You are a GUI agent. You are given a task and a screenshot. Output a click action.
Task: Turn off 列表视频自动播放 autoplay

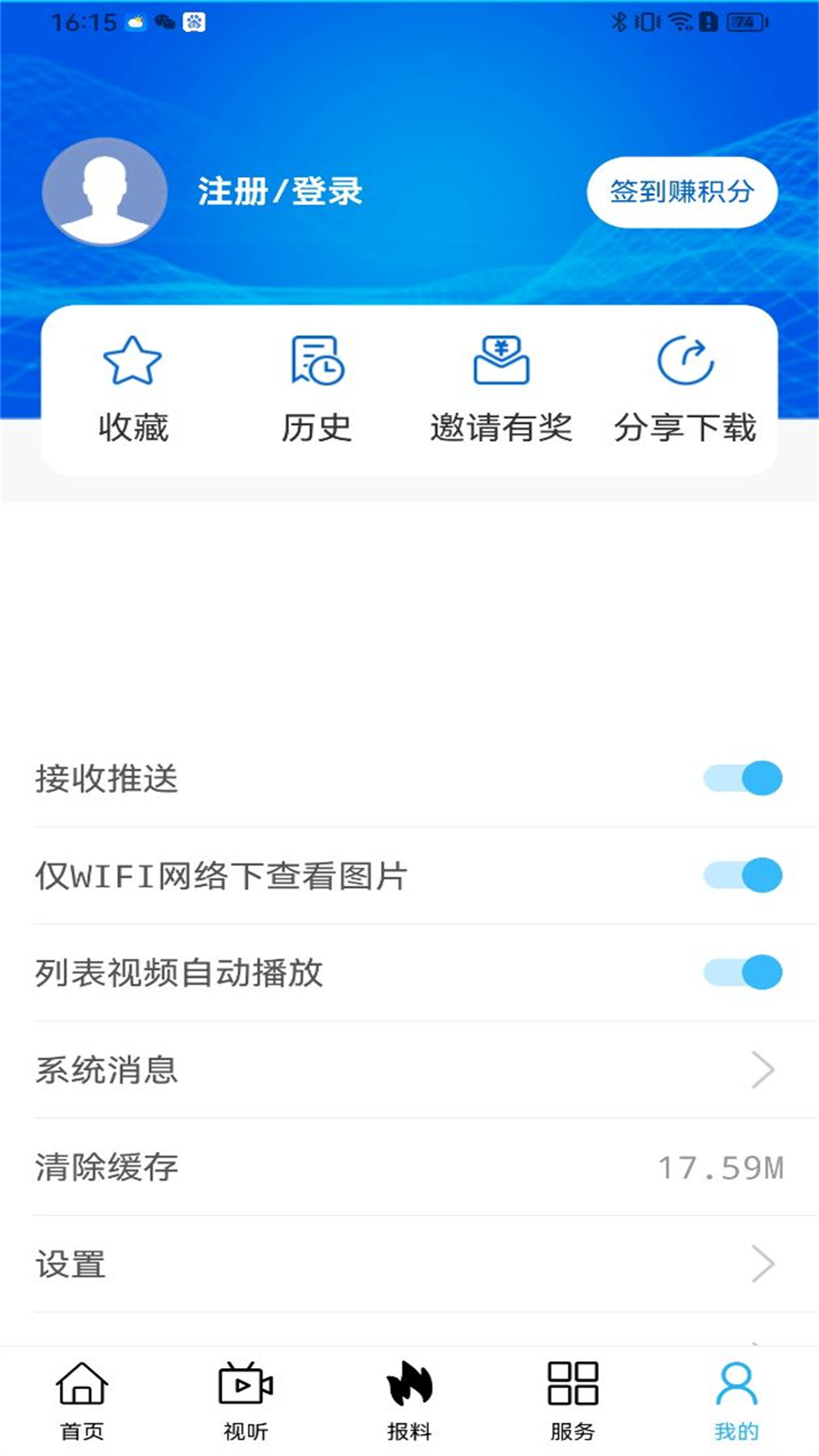[x=743, y=972]
